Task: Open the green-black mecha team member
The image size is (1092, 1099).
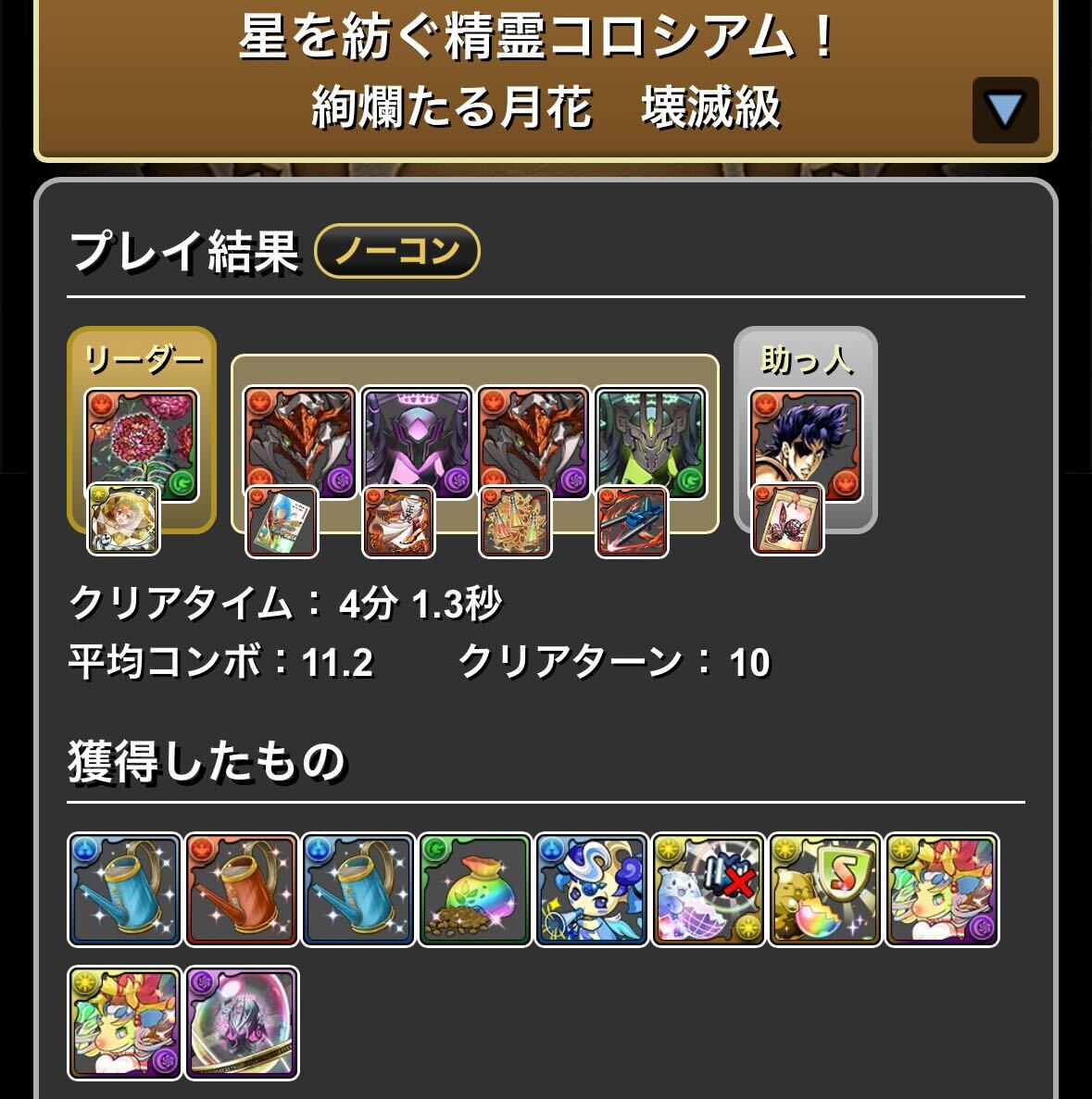Action: [650, 439]
